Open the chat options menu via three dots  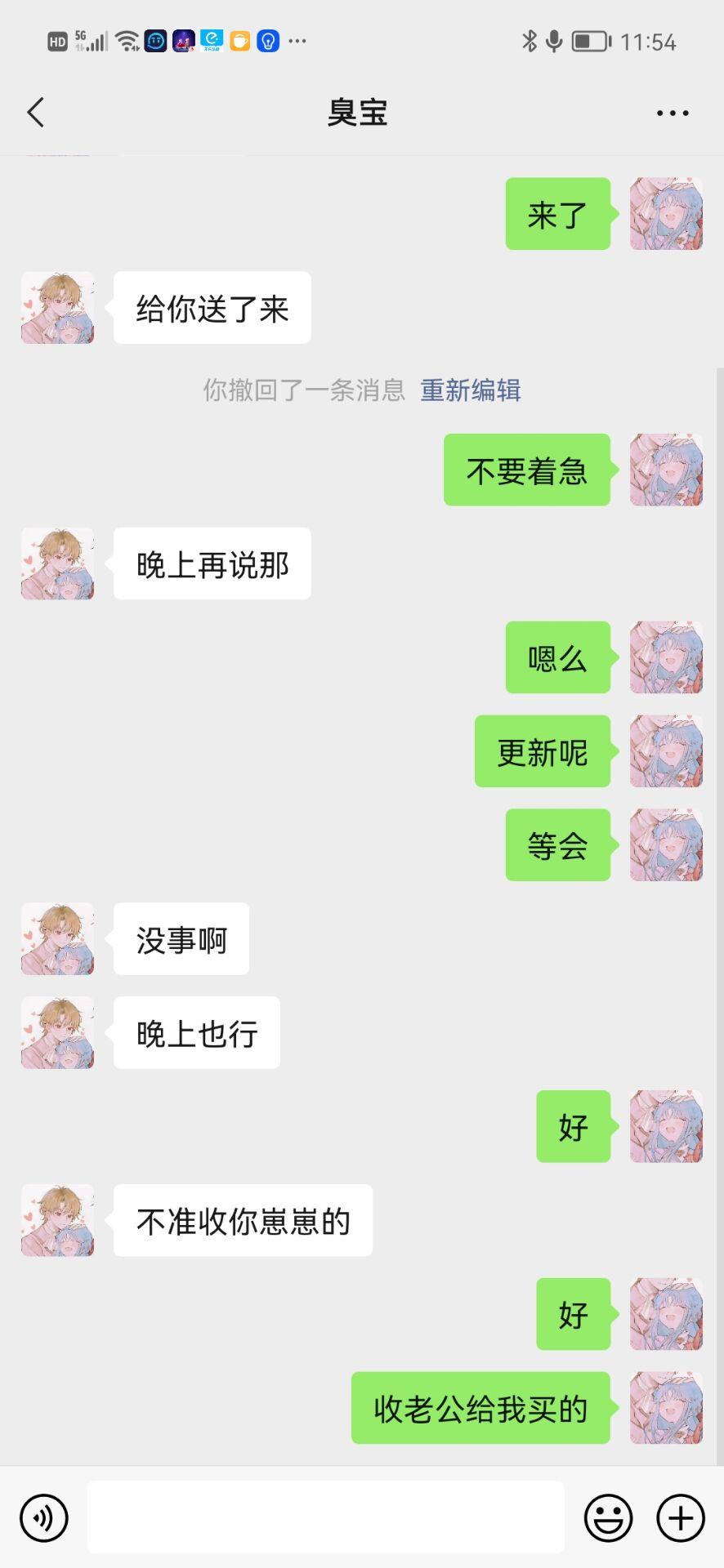click(x=671, y=112)
